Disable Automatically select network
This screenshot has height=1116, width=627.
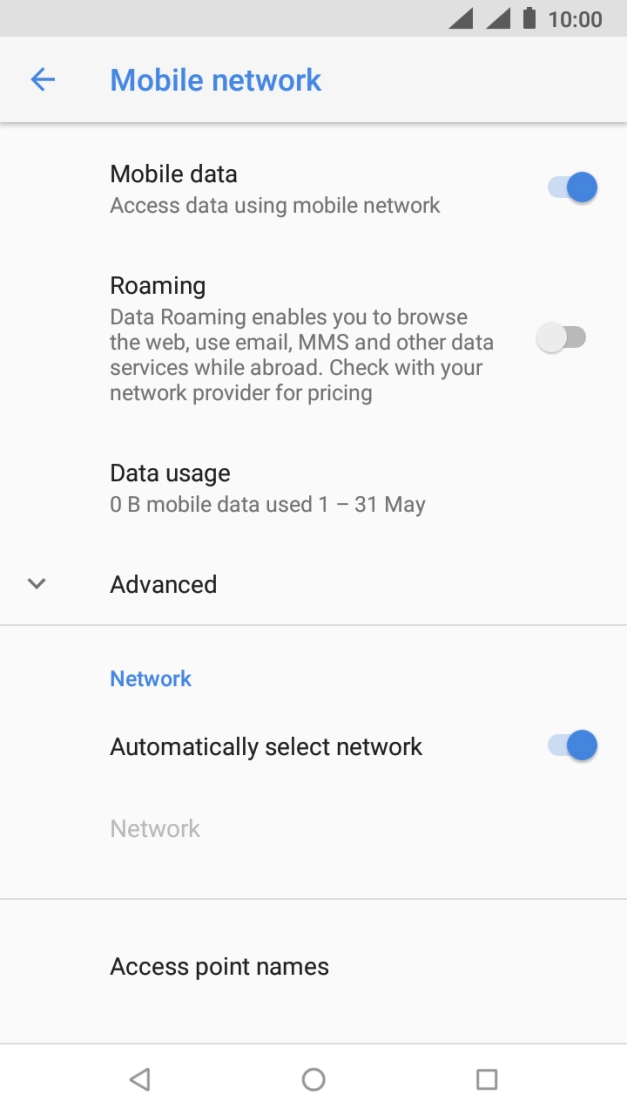coord(572,746)
